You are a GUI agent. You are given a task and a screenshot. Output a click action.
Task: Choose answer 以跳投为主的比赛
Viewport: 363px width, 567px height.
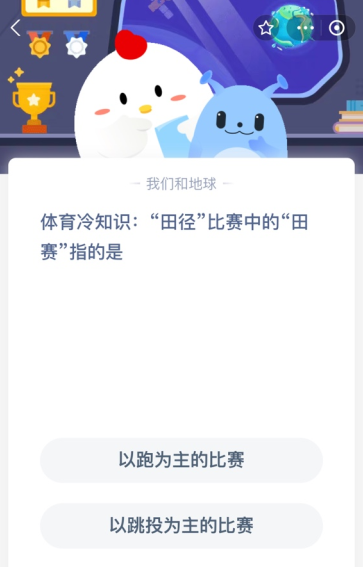point(181,525)
